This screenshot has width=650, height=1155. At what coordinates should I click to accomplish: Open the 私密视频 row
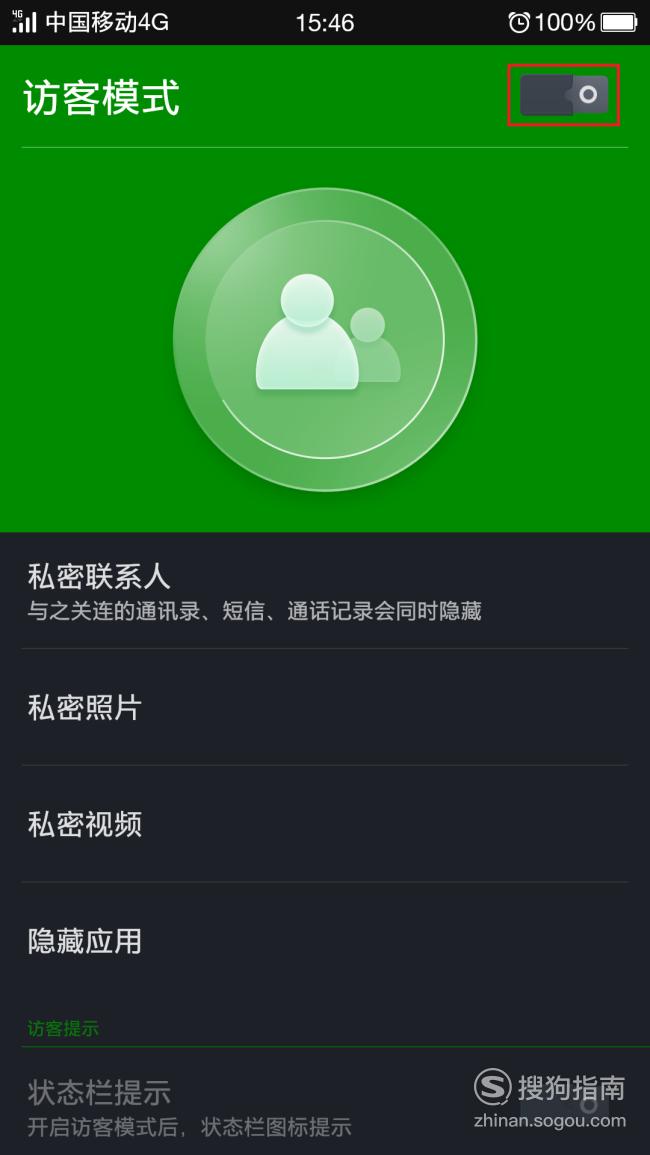[x=325, y=824]
